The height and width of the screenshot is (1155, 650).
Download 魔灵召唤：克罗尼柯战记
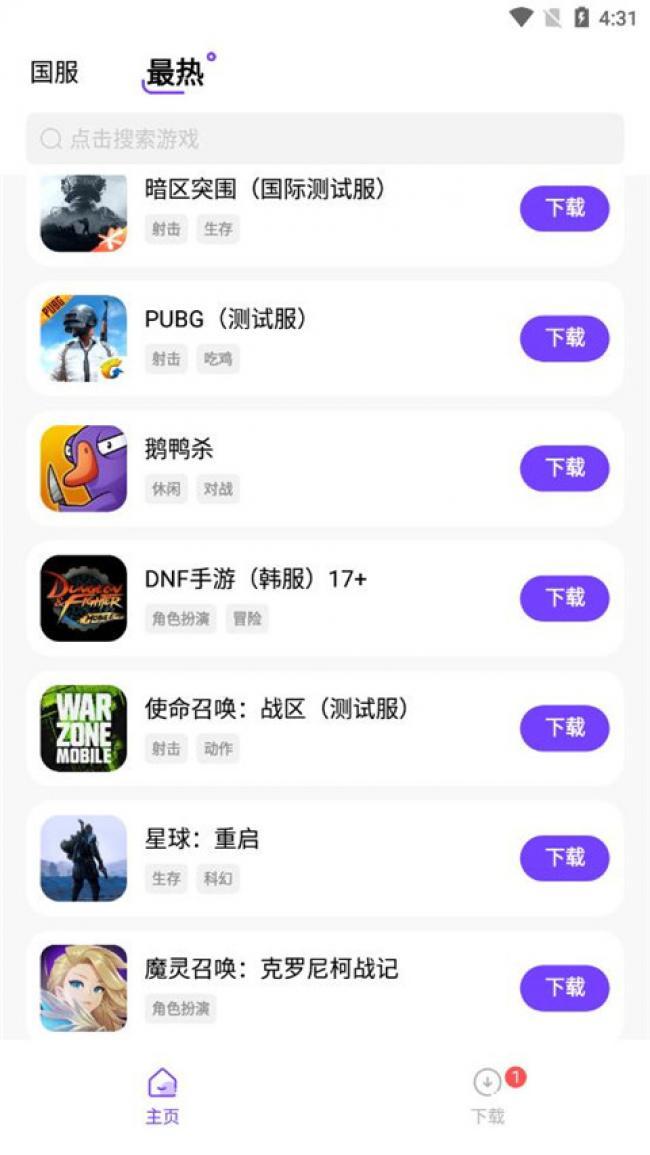pos(564,988)
